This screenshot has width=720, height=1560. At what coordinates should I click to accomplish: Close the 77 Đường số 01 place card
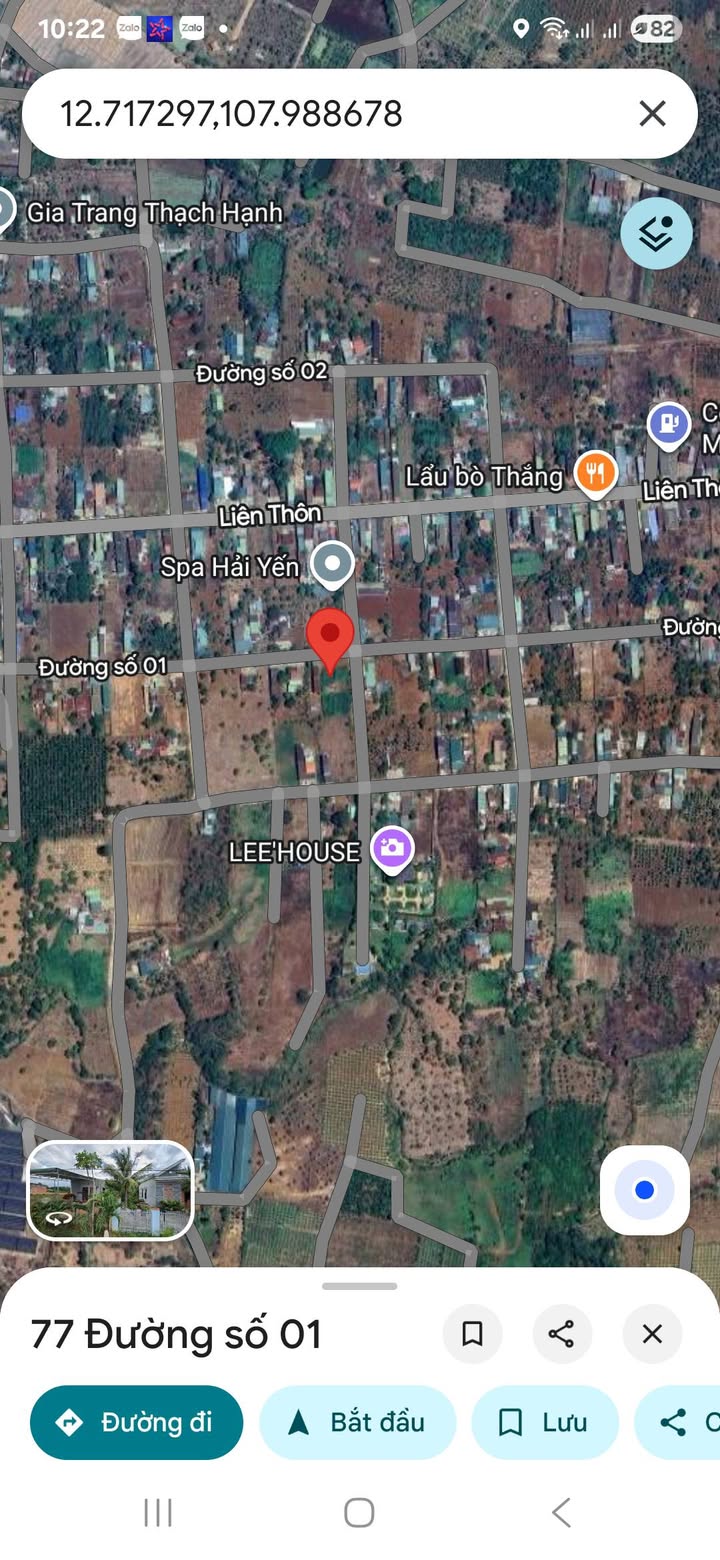point(652,1333)
